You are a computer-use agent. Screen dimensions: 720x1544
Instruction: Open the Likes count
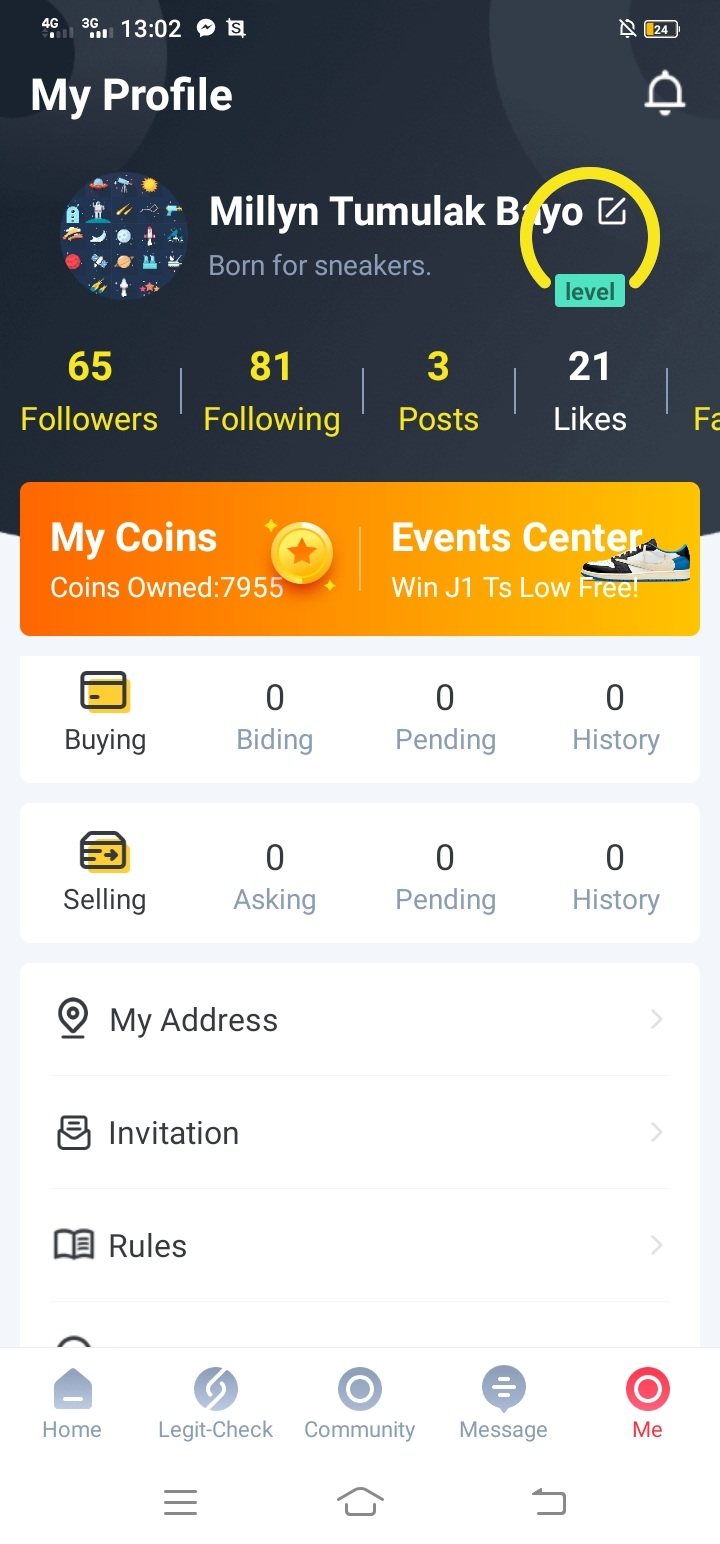590,391
